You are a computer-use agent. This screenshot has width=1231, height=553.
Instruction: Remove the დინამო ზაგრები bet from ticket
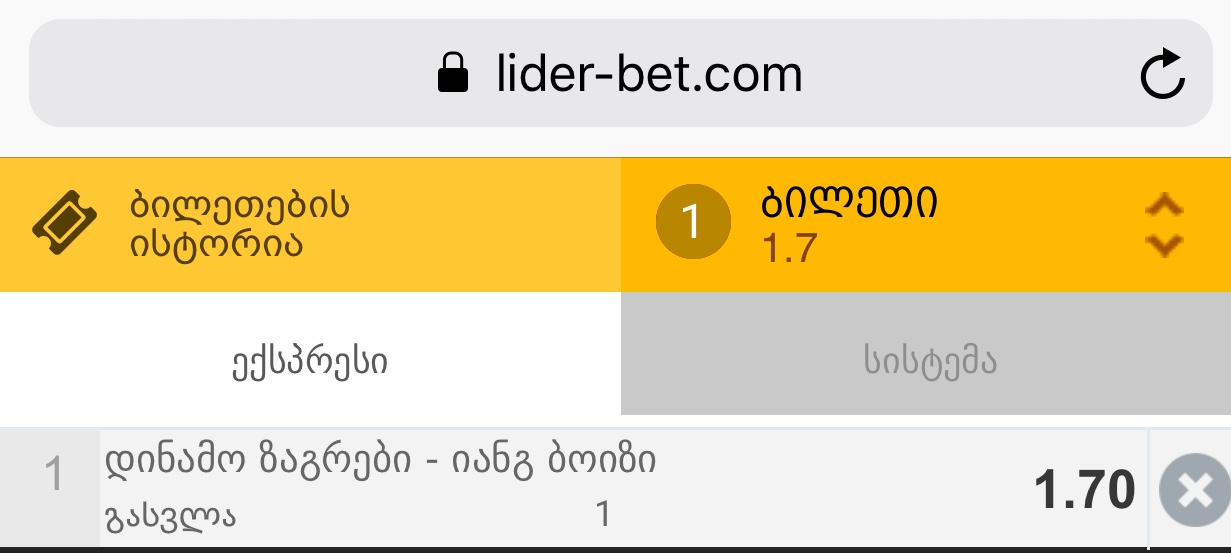click(1193, 490)
